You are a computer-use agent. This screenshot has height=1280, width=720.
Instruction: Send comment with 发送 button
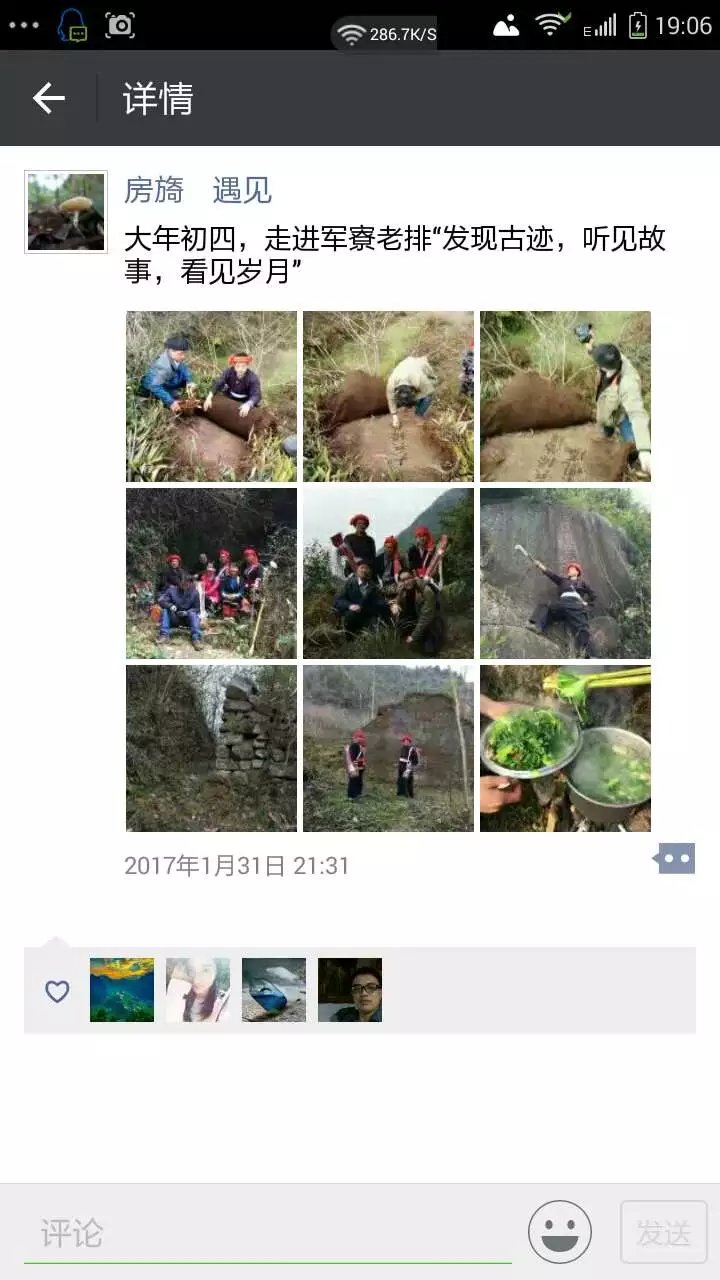664,1232
